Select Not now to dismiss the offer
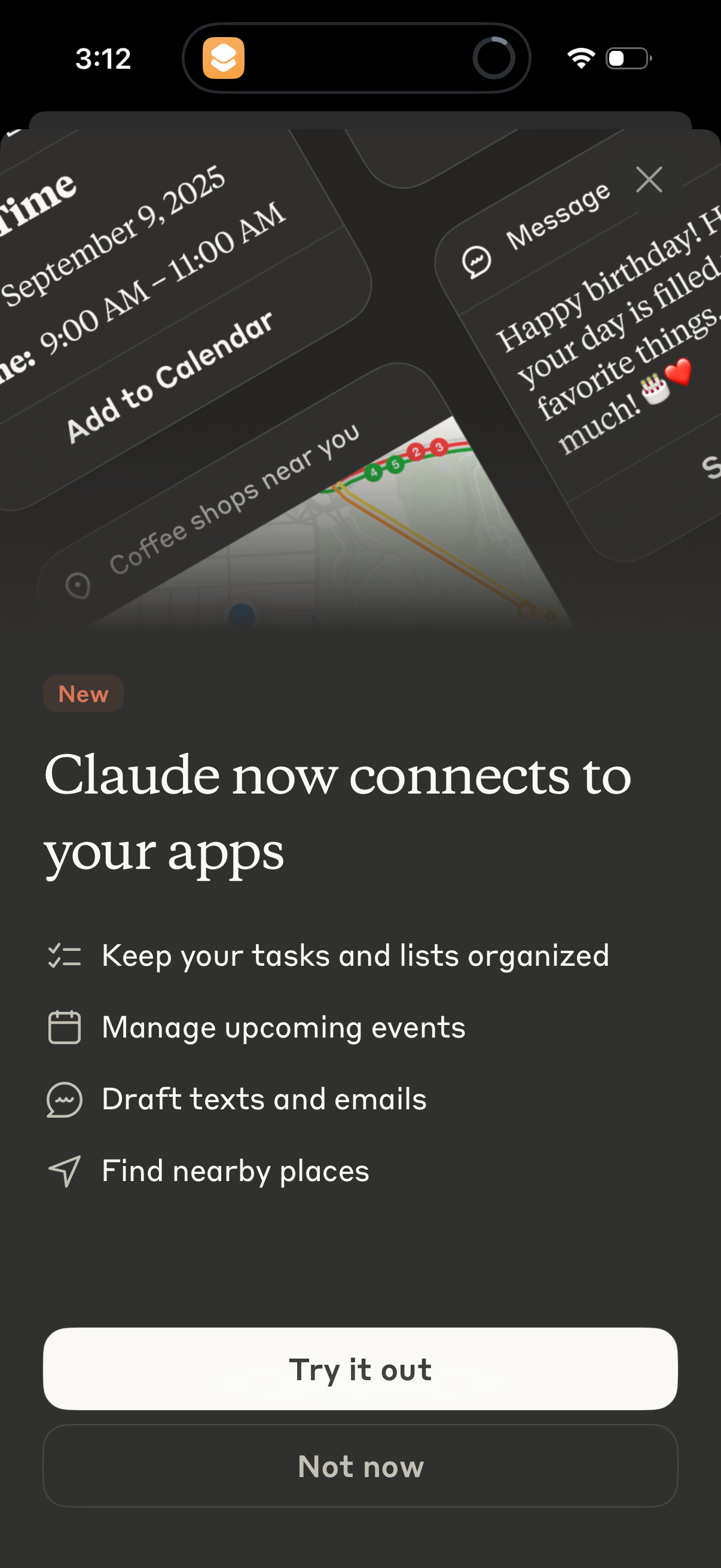721x1568 pixels. [360, 1466]
